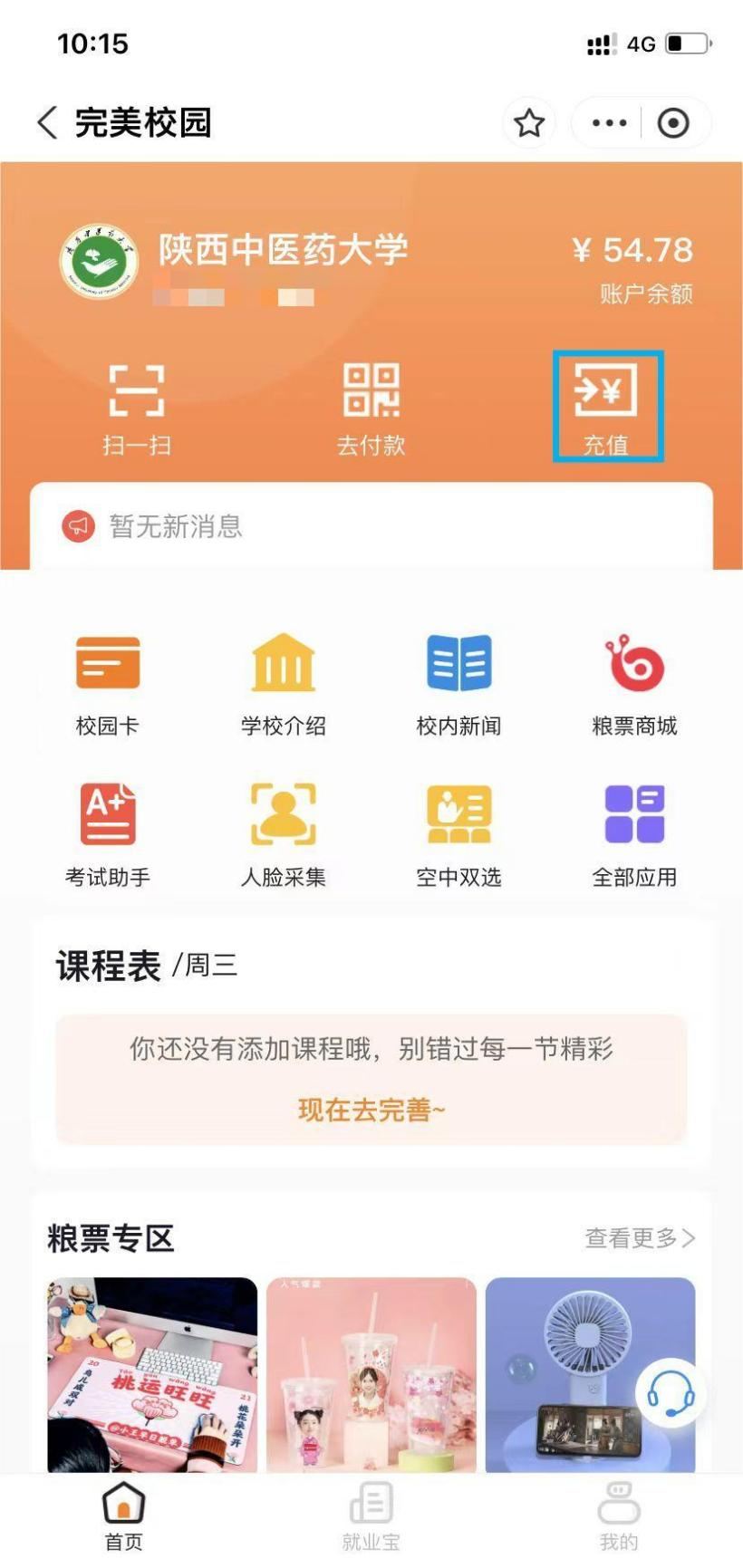
Task: Close the mini program with the circle button
Action: 673,122
